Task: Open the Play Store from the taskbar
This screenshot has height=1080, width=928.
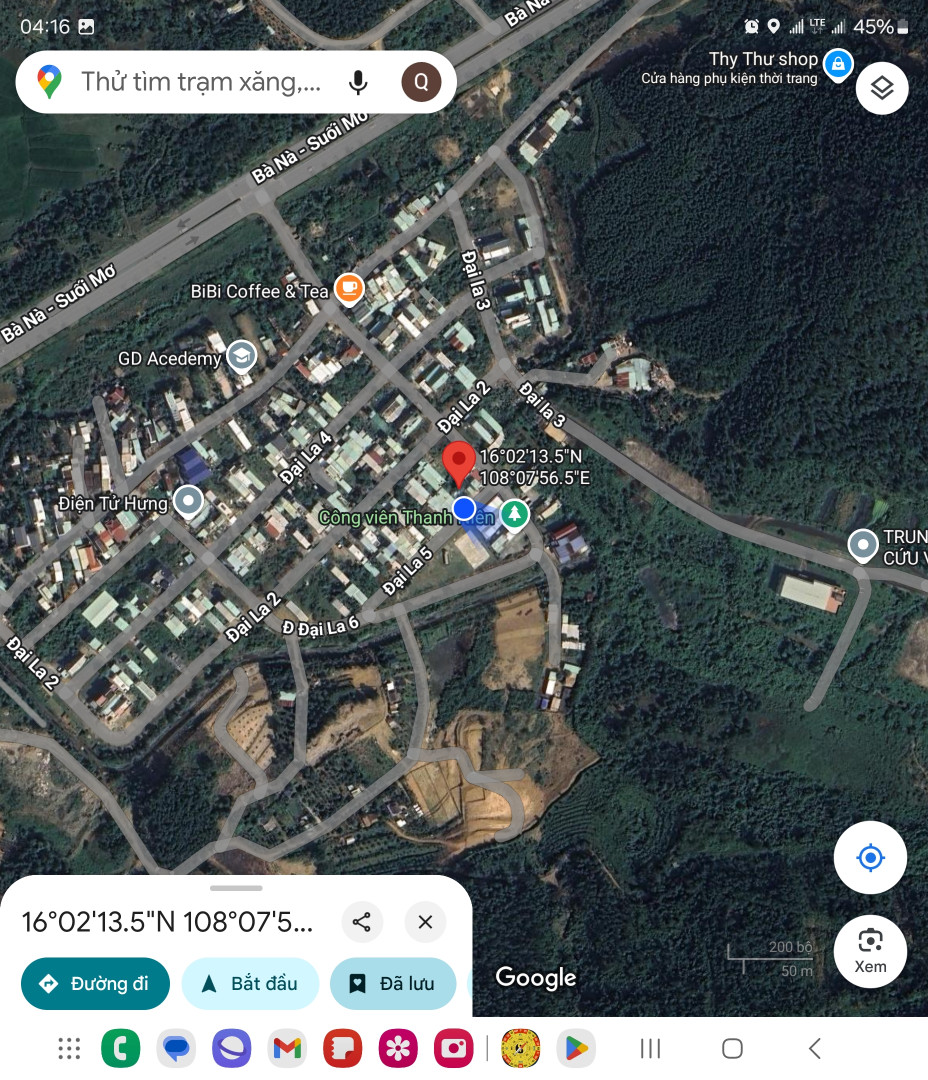Action: point(576,1048)
